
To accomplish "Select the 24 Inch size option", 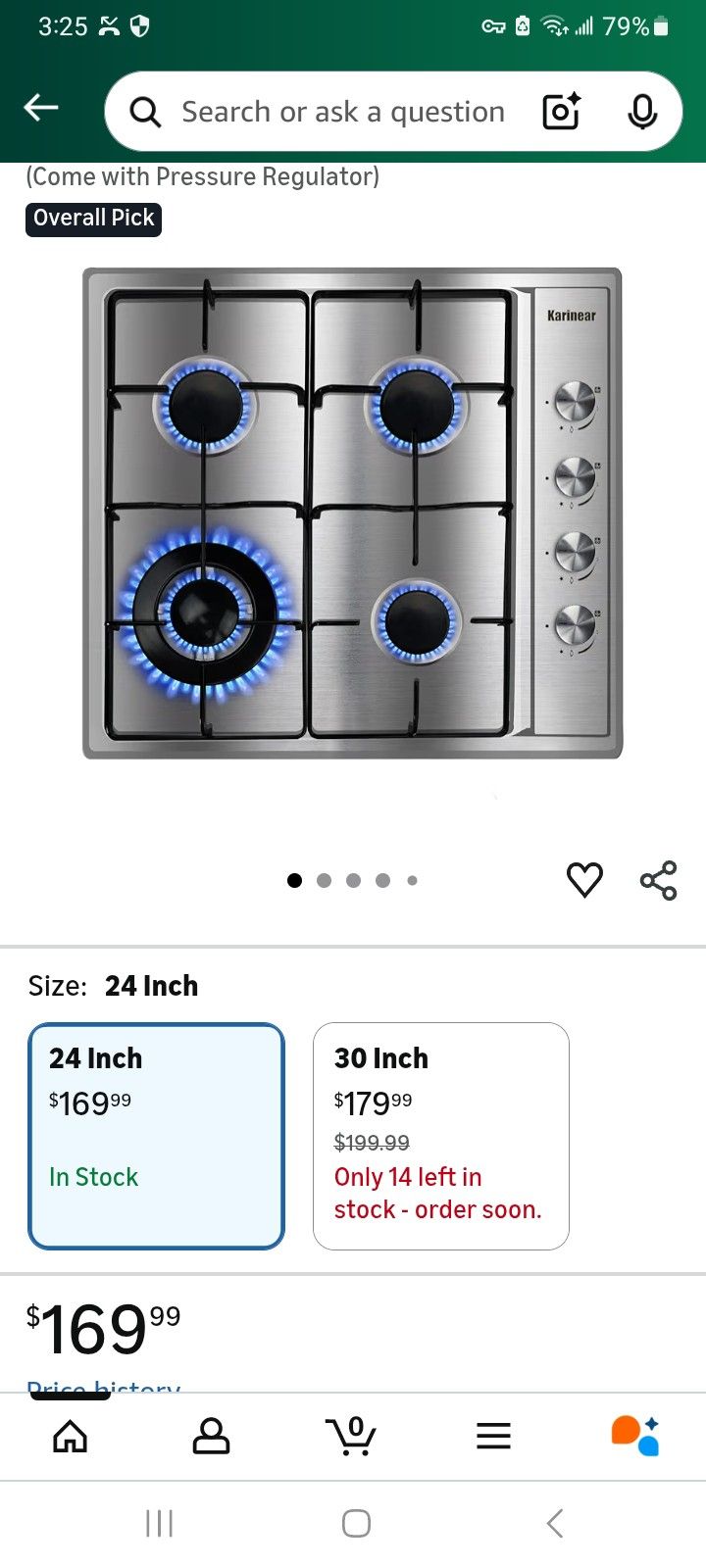I will (157, 1136).
